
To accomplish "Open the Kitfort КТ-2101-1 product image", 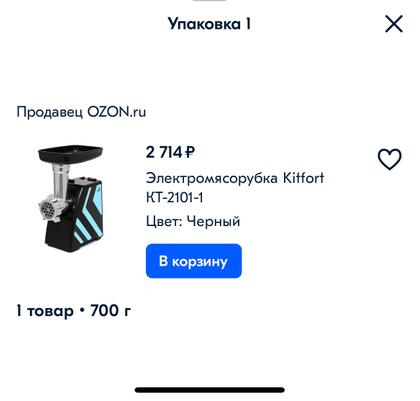I will (x=70, y=199).
